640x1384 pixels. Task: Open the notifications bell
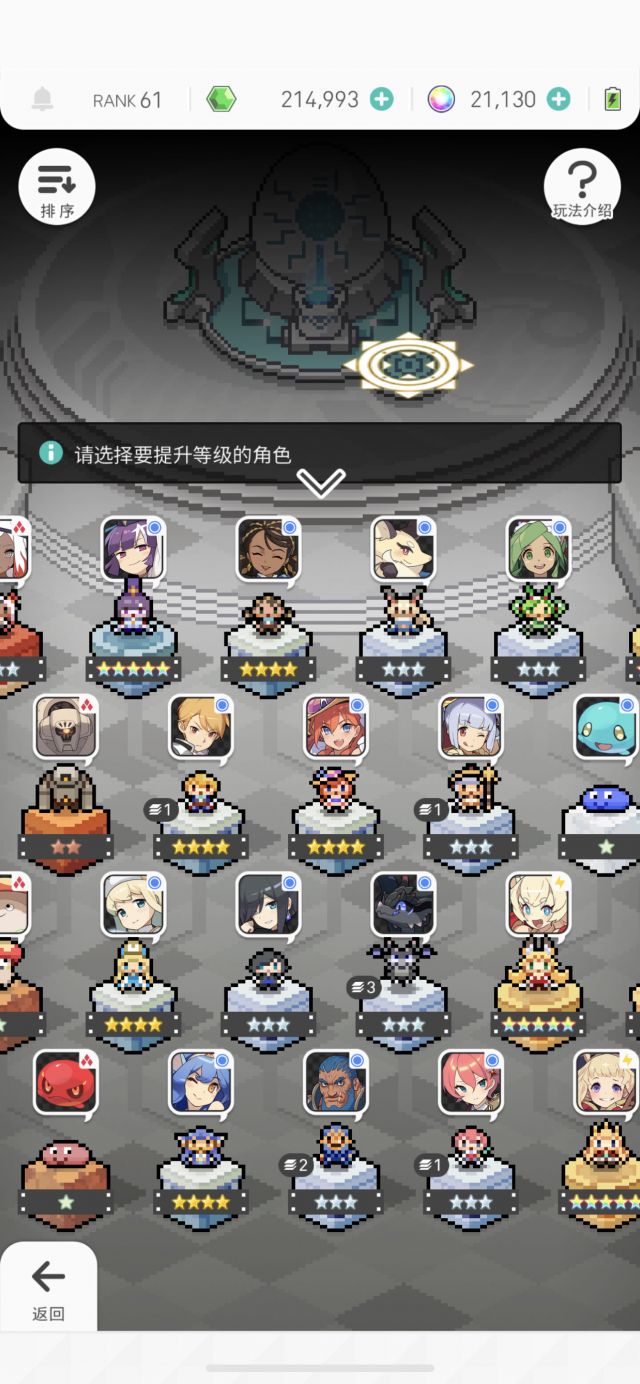click(42, 99)
